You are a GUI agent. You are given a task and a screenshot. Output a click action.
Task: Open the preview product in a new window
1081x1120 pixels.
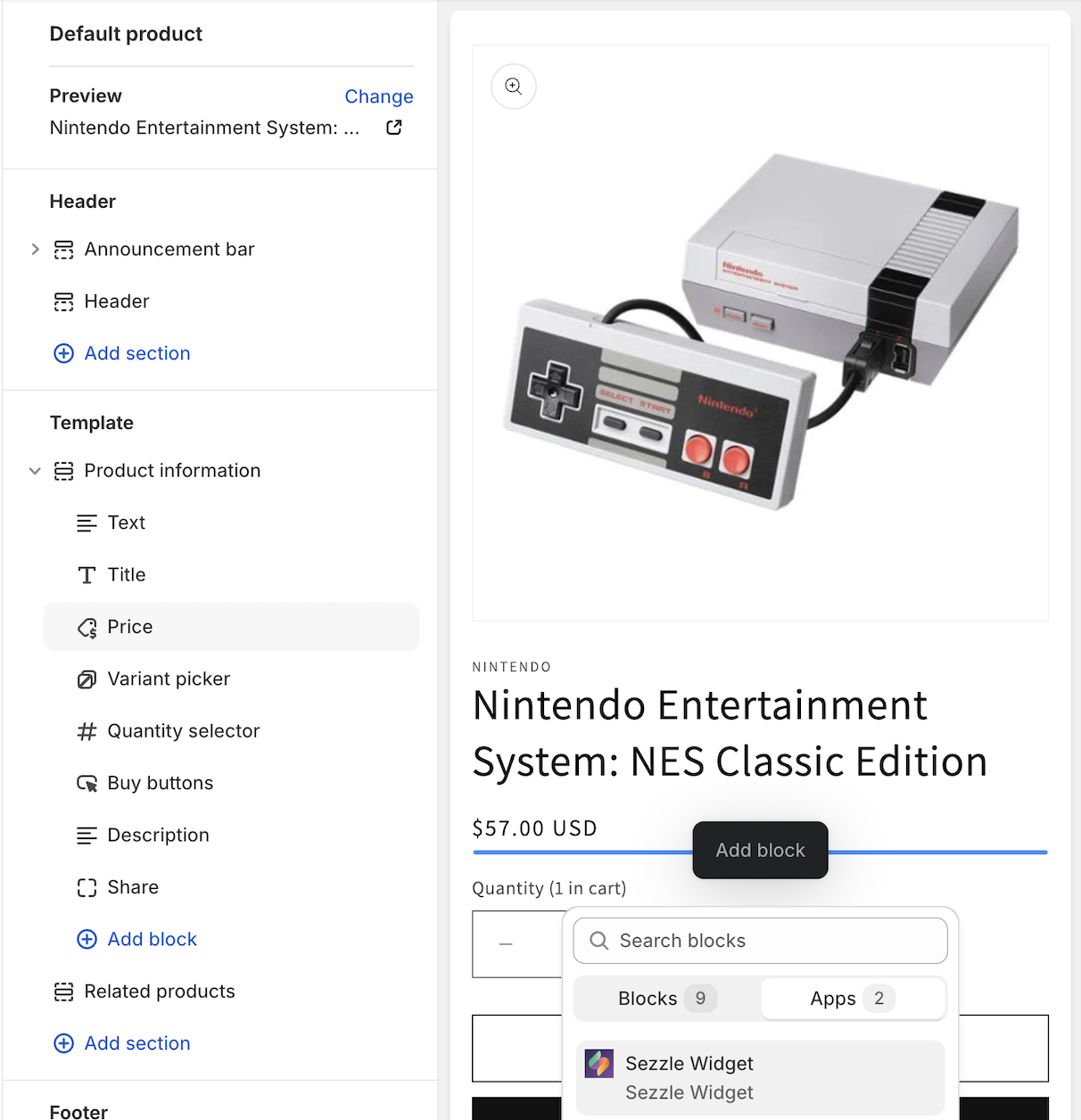(393, 128)
